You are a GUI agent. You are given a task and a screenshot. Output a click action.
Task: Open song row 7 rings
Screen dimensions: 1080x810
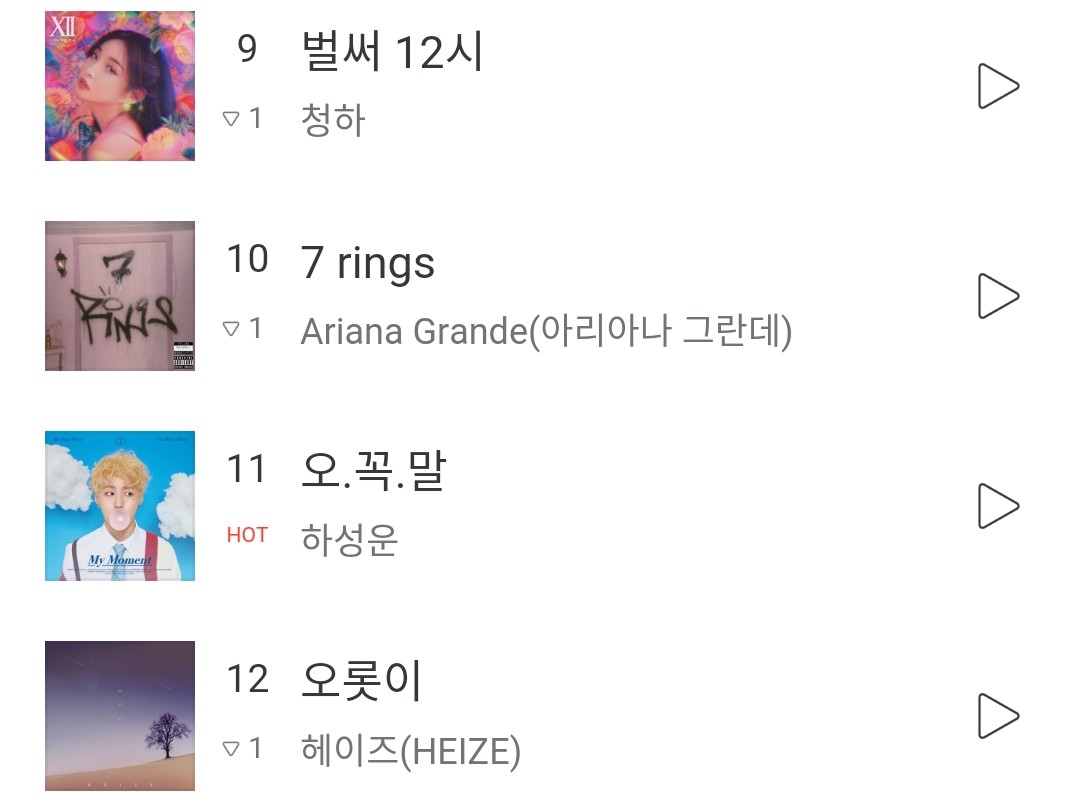point(540,296)
